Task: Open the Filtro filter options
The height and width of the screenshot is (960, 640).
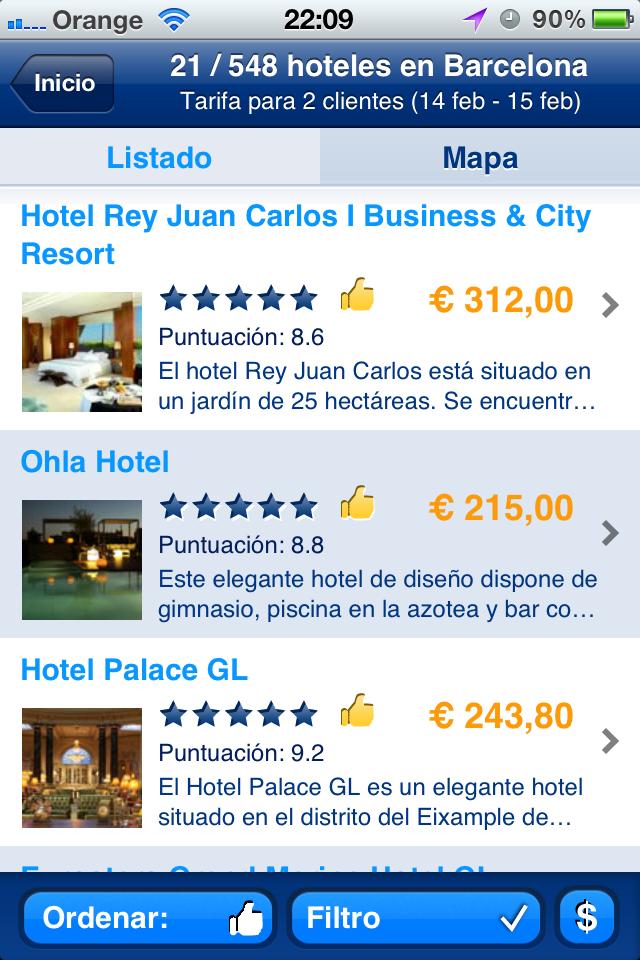Action: click(416, 918)
